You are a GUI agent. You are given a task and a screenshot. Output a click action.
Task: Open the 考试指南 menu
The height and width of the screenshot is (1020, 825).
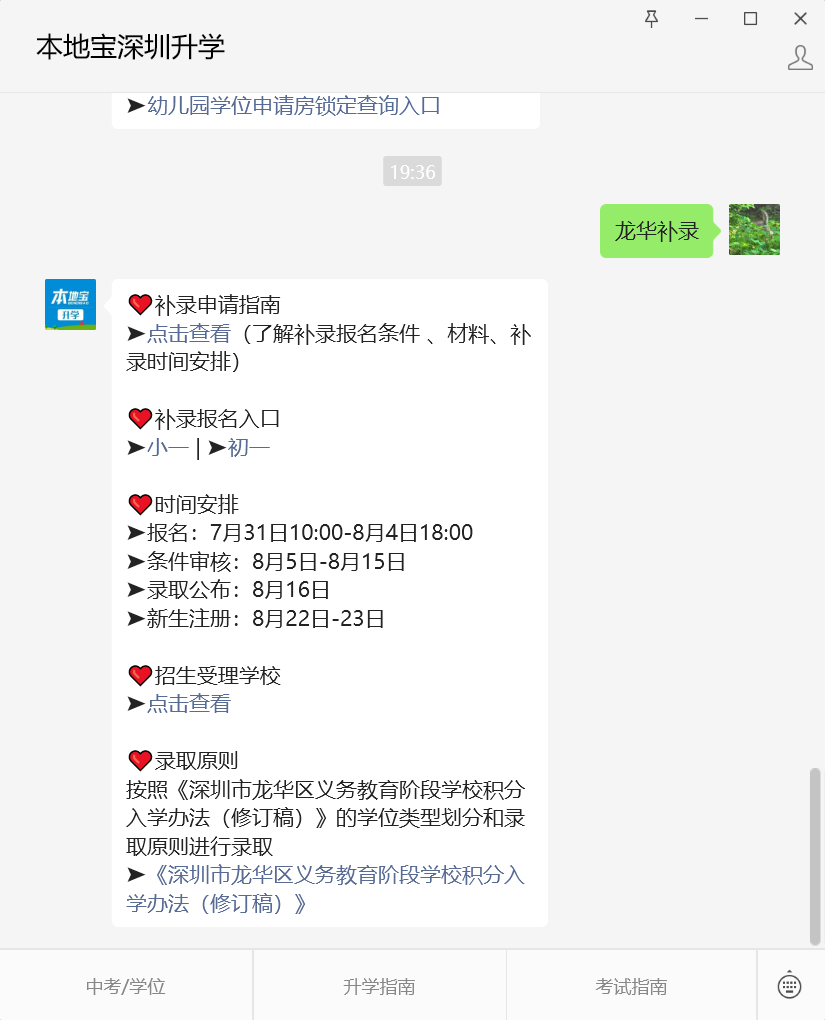tap(631, 987)
